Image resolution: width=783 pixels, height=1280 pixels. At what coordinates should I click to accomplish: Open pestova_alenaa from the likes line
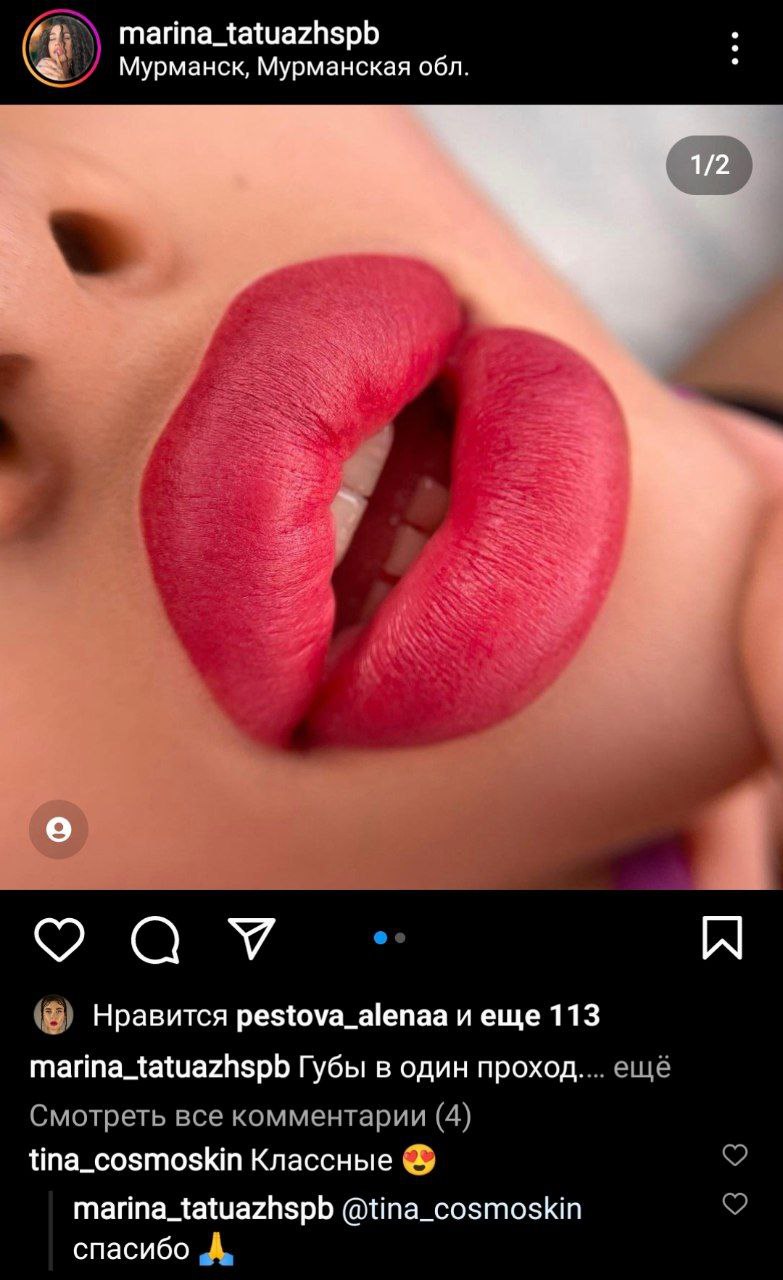coord(342,1016)
